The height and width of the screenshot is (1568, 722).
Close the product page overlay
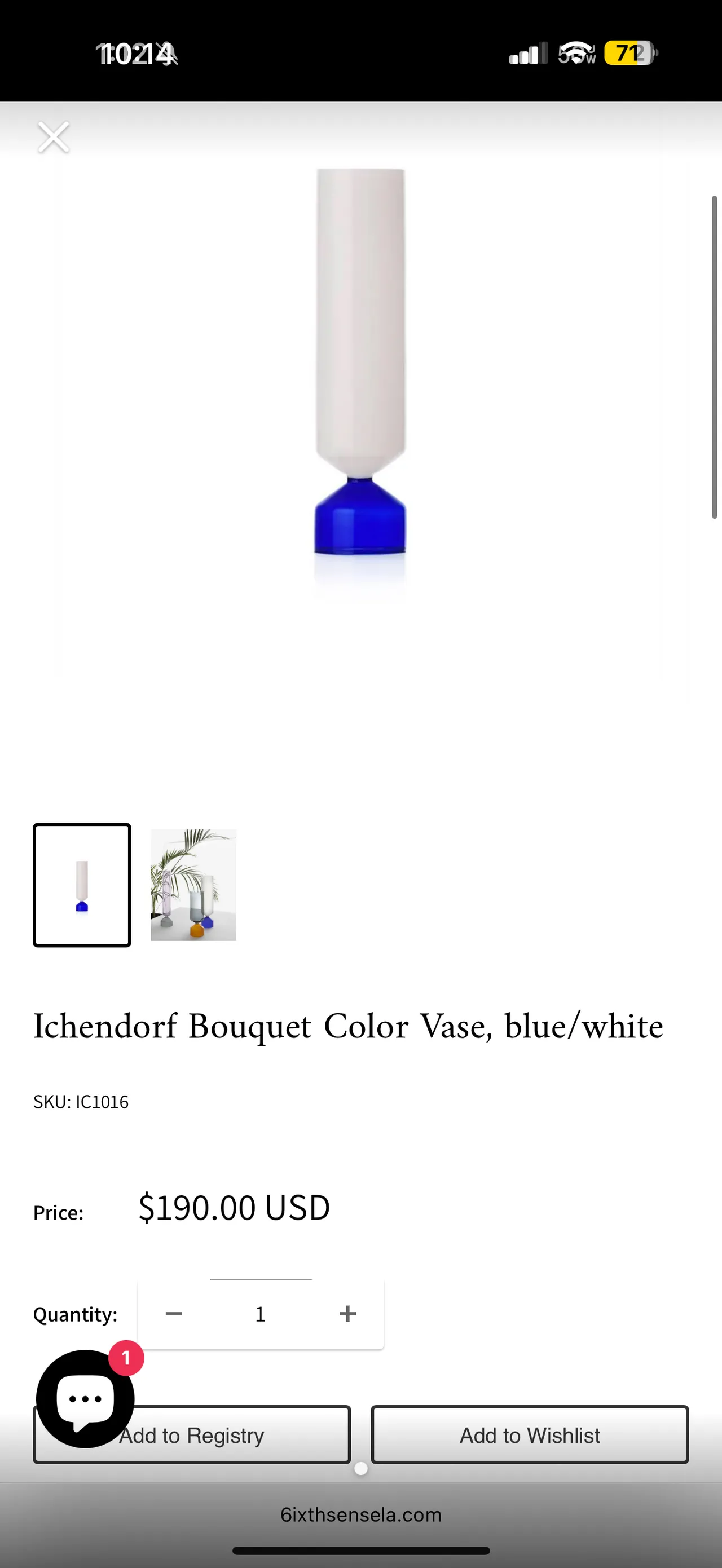point(54,137)
